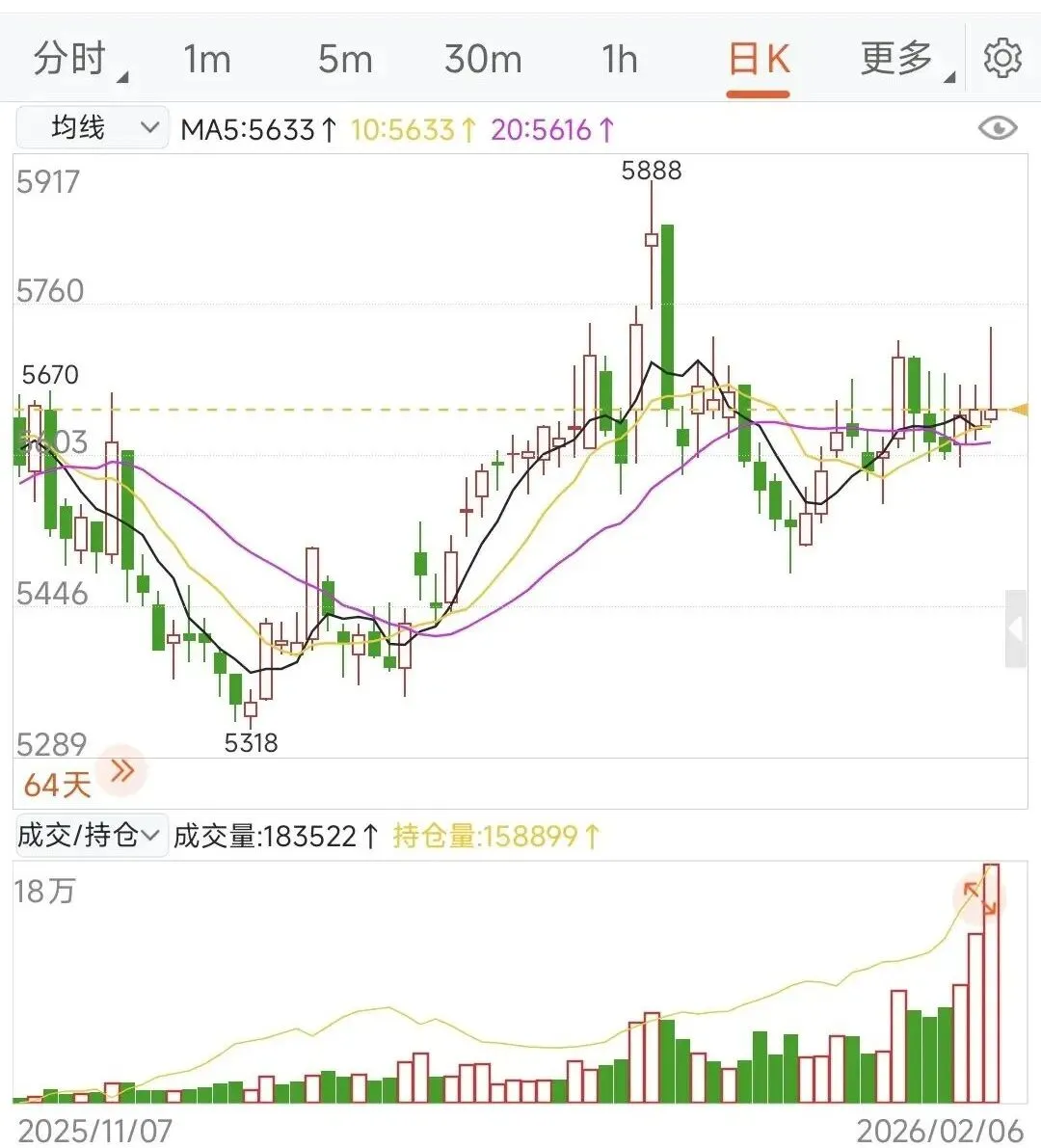Open the 均线 indicator dropdown
The height and width of the screenshot is (1148, 1041).
tap(93, 127)
